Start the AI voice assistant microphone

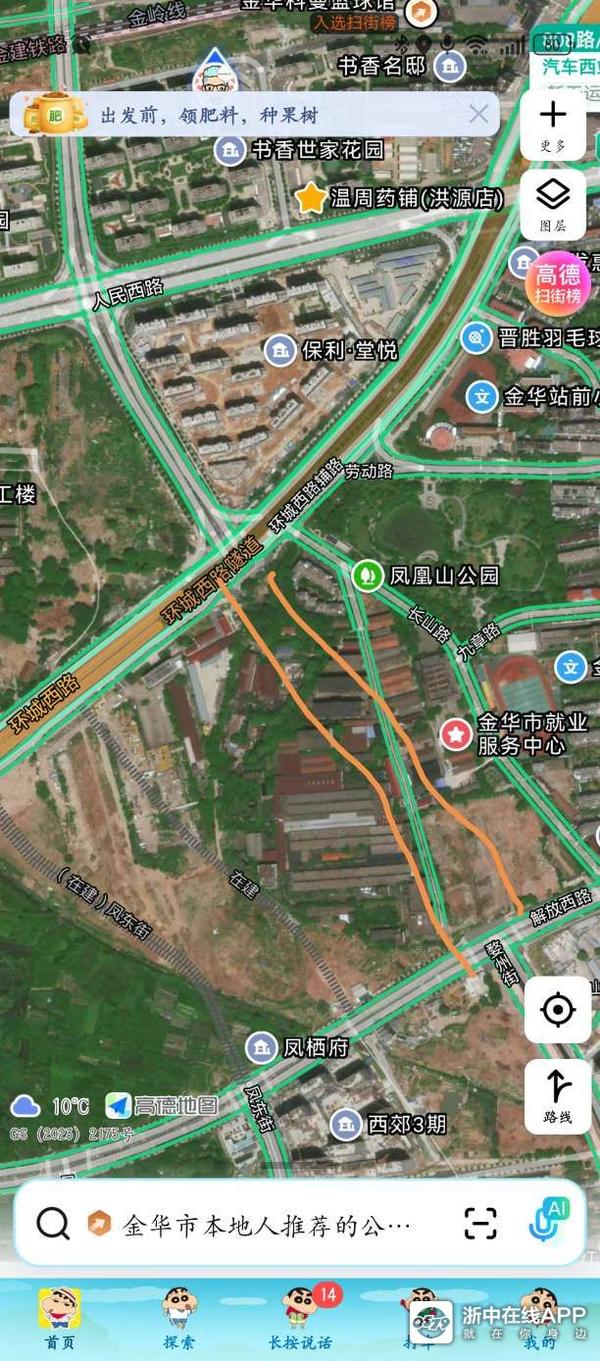click(548, 1221)
